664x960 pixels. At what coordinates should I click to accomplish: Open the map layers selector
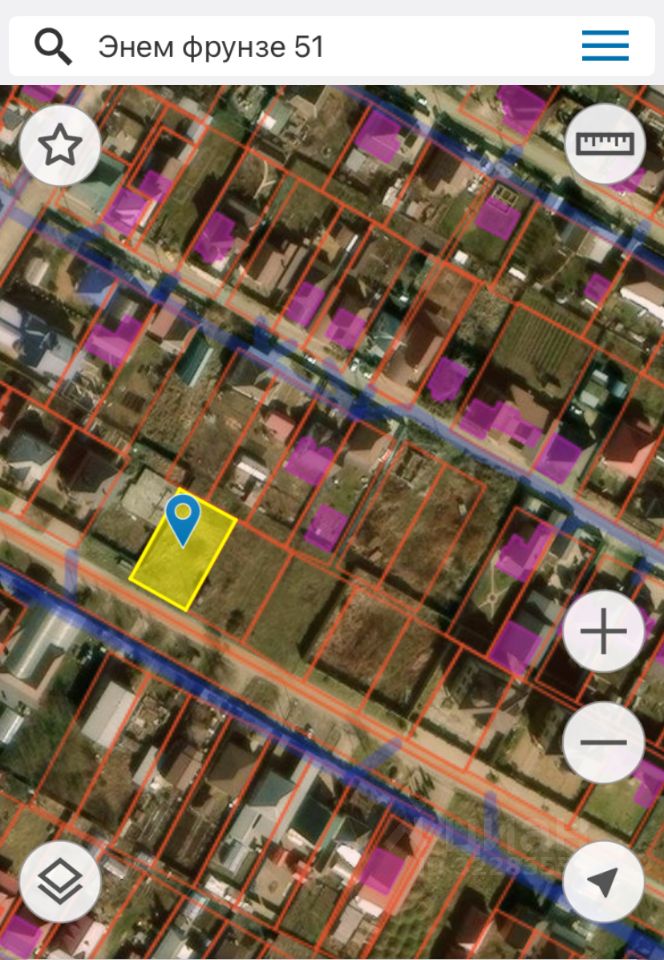[x=60, y=881]
